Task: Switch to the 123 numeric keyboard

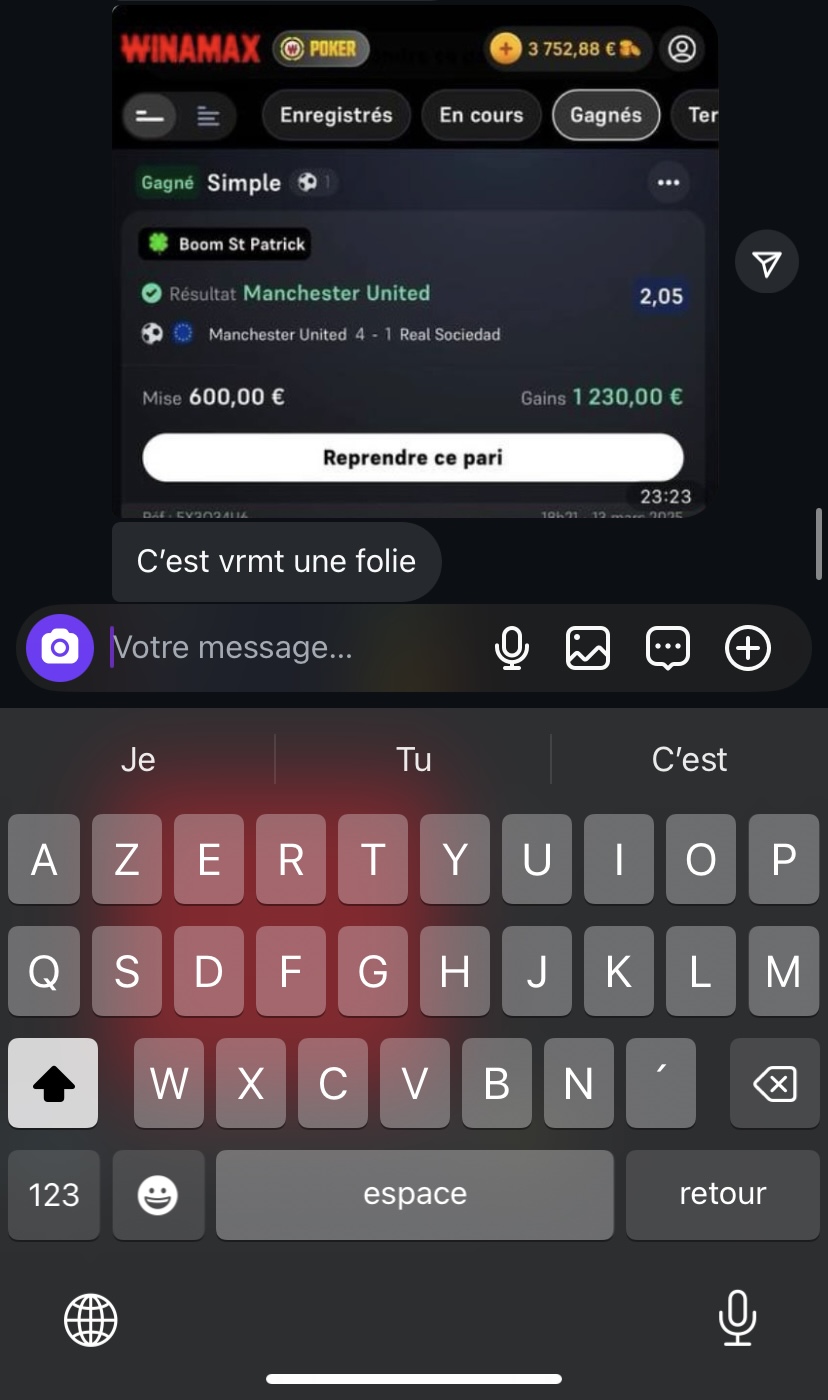Action: 53,1194
